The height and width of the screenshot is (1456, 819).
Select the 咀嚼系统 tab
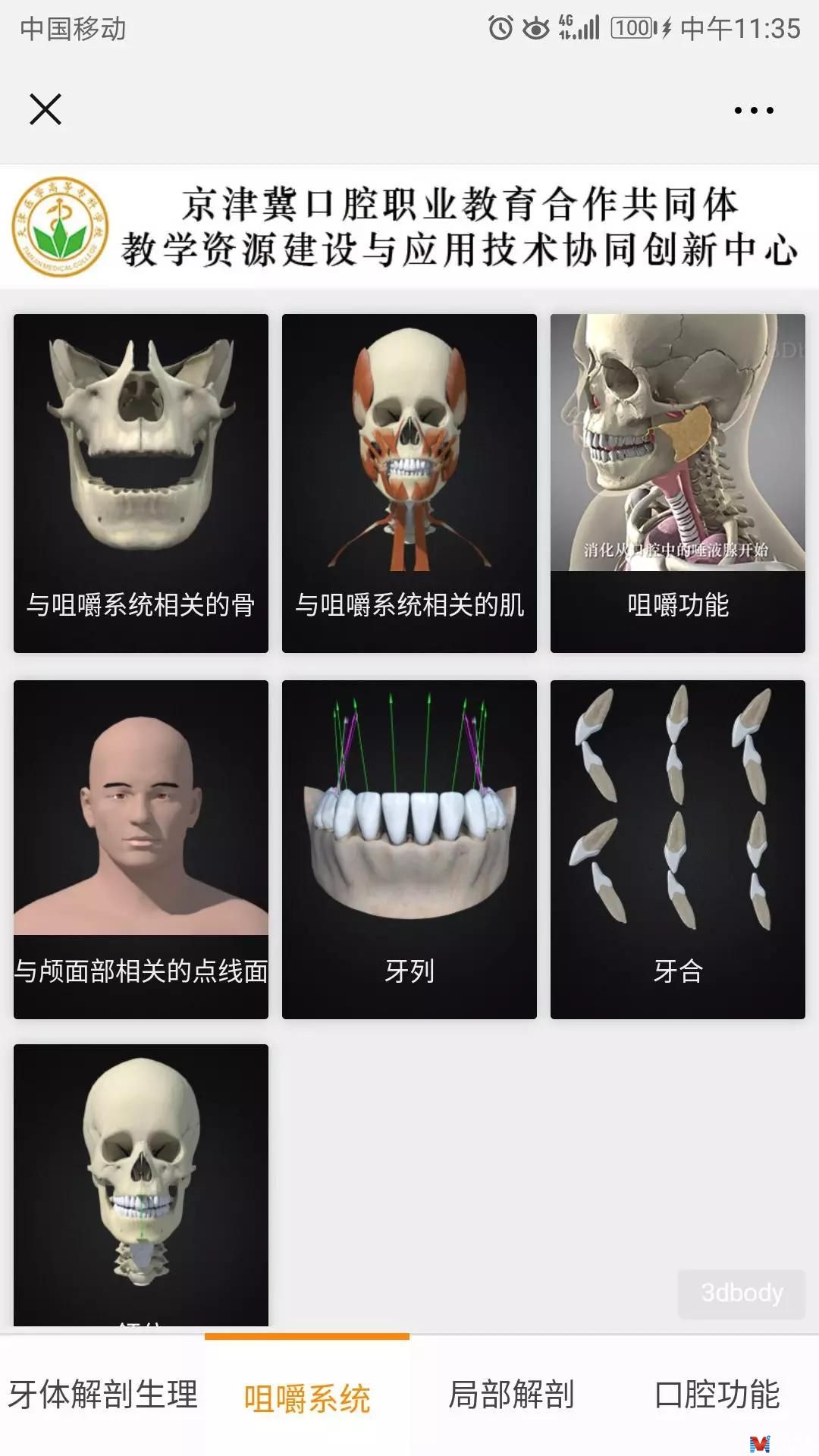[x=307, y=1398]
